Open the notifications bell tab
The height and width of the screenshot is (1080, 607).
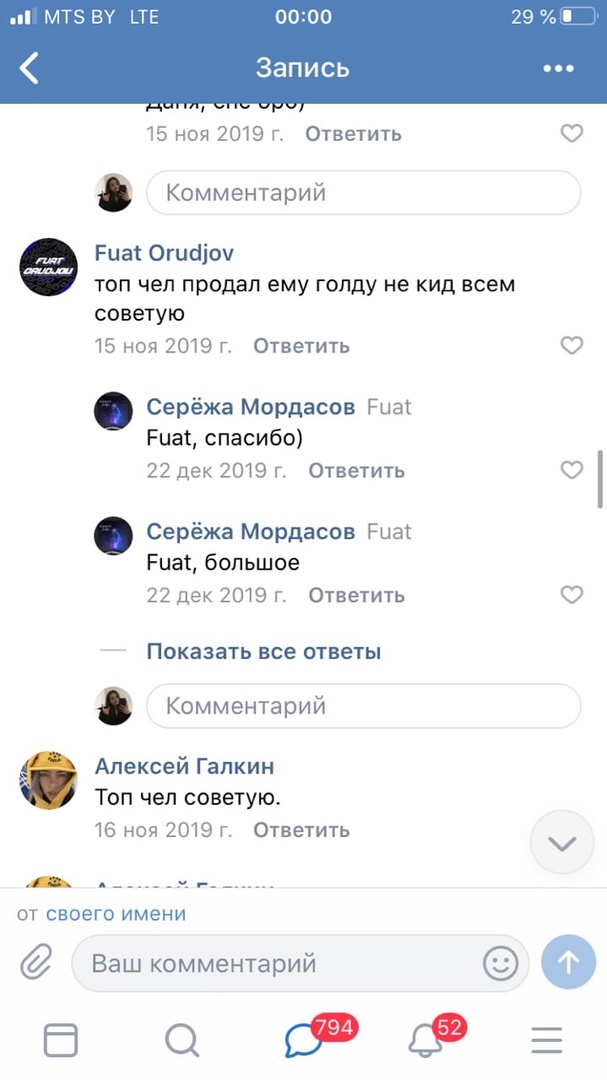[427, 1040]
